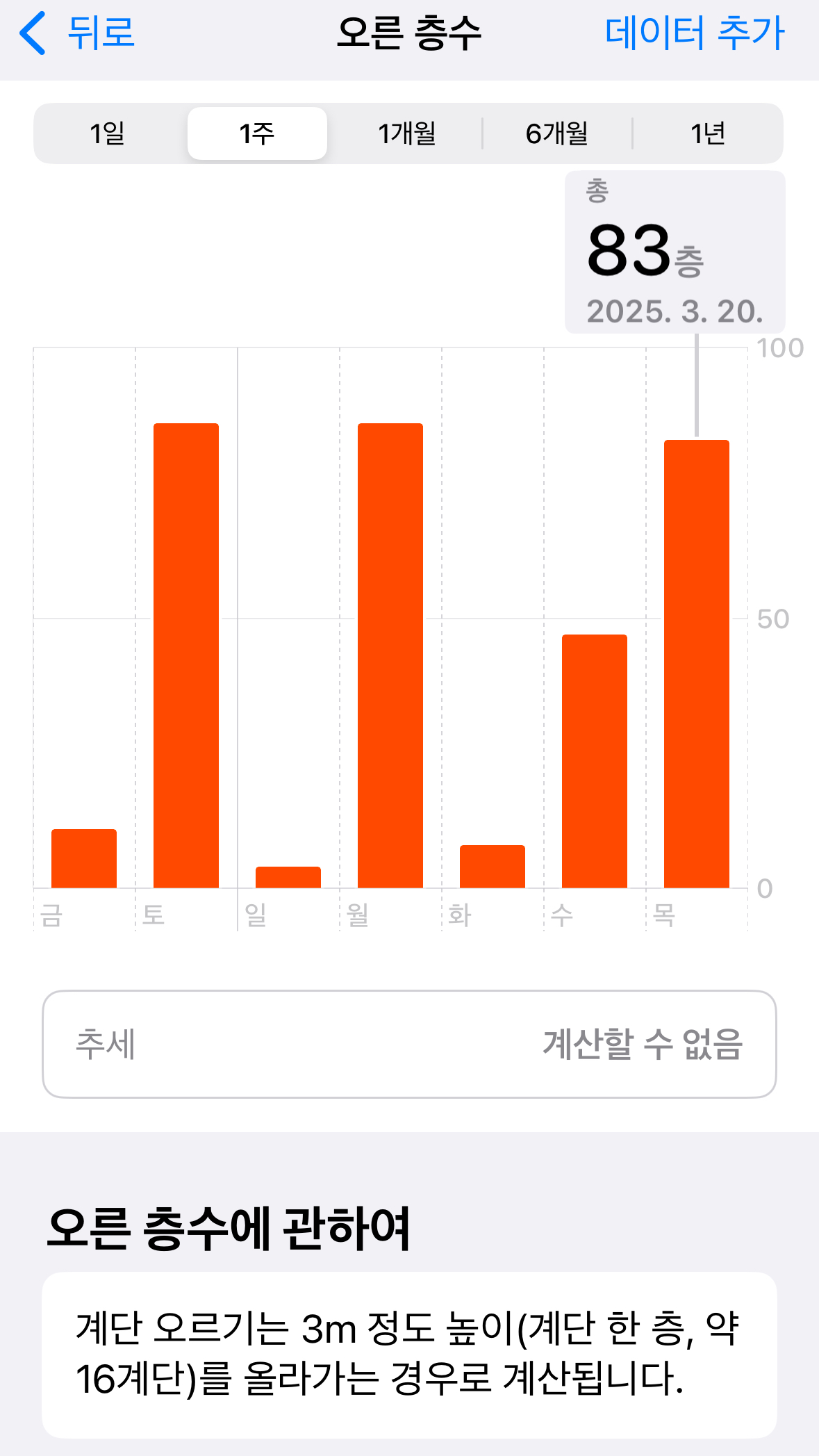
Task: Show the 6개월 chart
Action: click(557, 133)
